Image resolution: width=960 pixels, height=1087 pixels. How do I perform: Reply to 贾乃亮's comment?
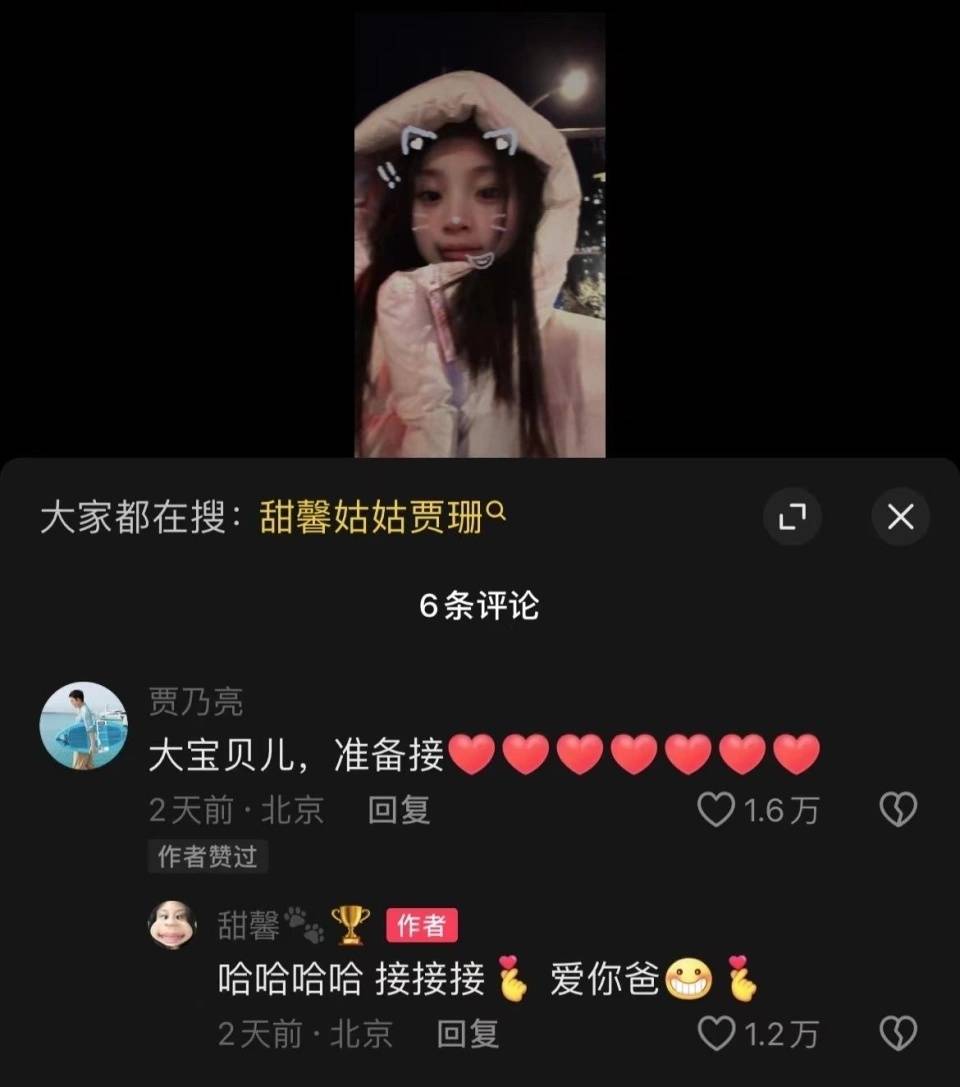click(x=399, y=809)
